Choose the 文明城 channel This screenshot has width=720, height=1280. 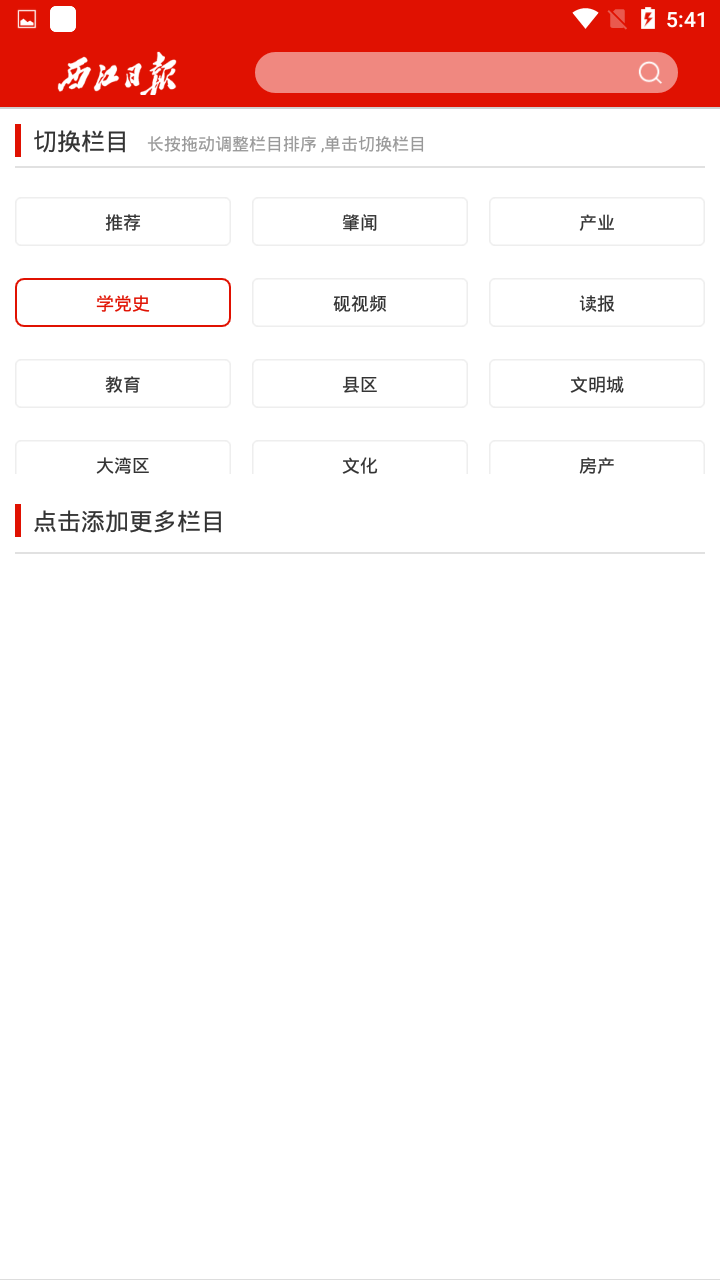pyautogui.click(x=596, y=383)
